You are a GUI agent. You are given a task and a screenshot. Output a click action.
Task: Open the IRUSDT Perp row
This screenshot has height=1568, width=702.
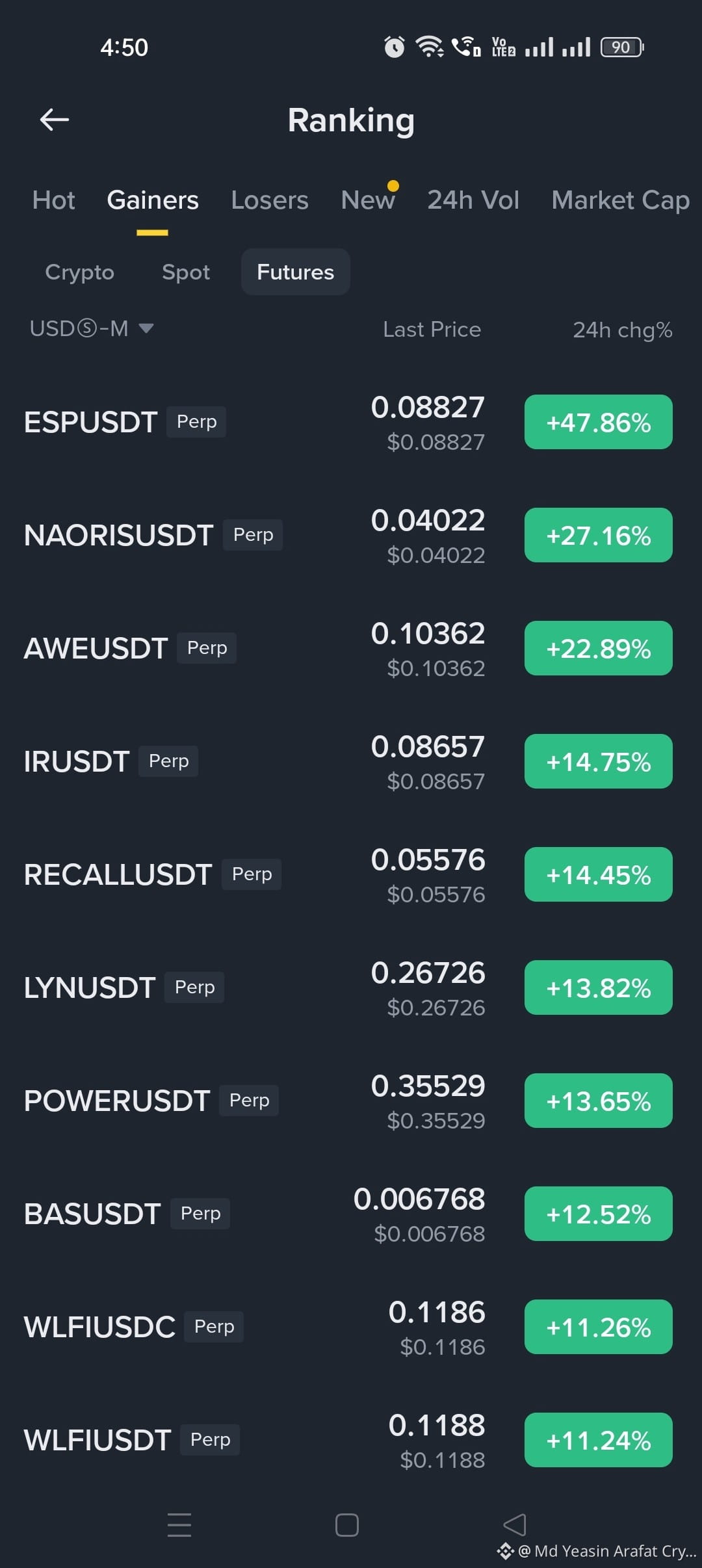pyautogui.click(x=351, y=762)
